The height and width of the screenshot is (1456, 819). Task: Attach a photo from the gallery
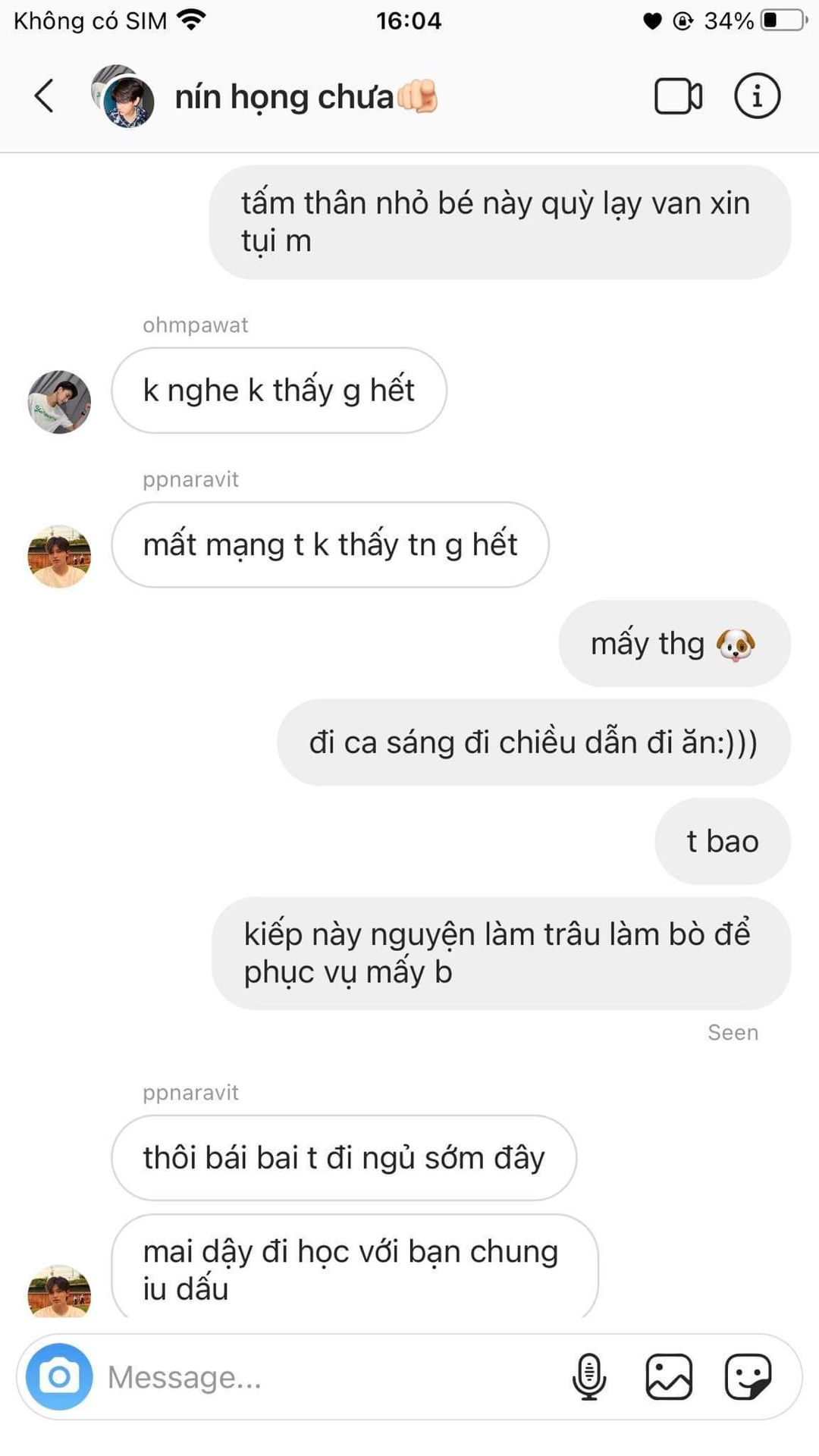click(669, 1376)
